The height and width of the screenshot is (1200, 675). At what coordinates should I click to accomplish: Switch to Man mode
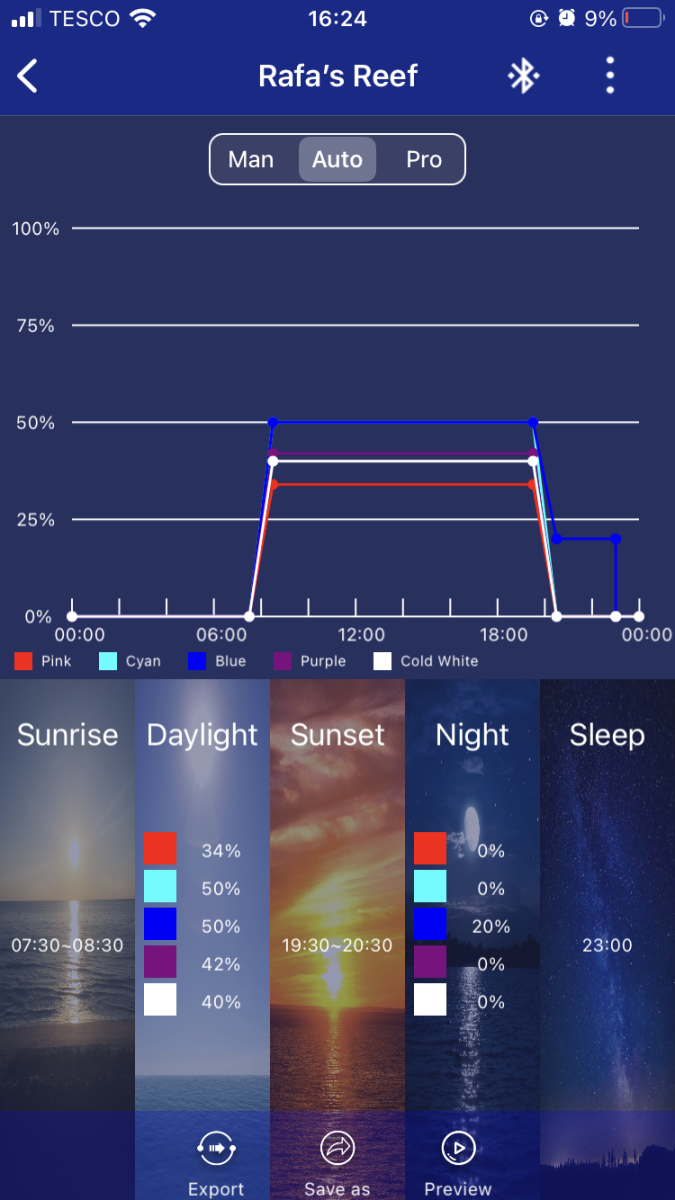click(251, 160)
